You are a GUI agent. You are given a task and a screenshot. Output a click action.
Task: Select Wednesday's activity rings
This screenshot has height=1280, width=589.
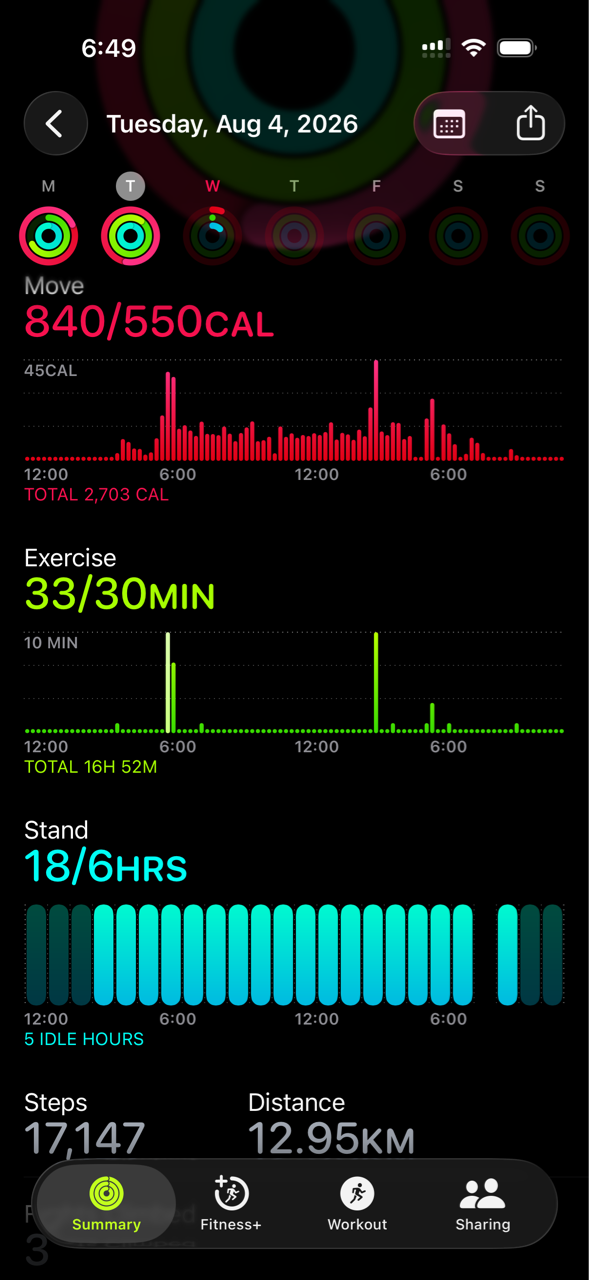[212, 236]
